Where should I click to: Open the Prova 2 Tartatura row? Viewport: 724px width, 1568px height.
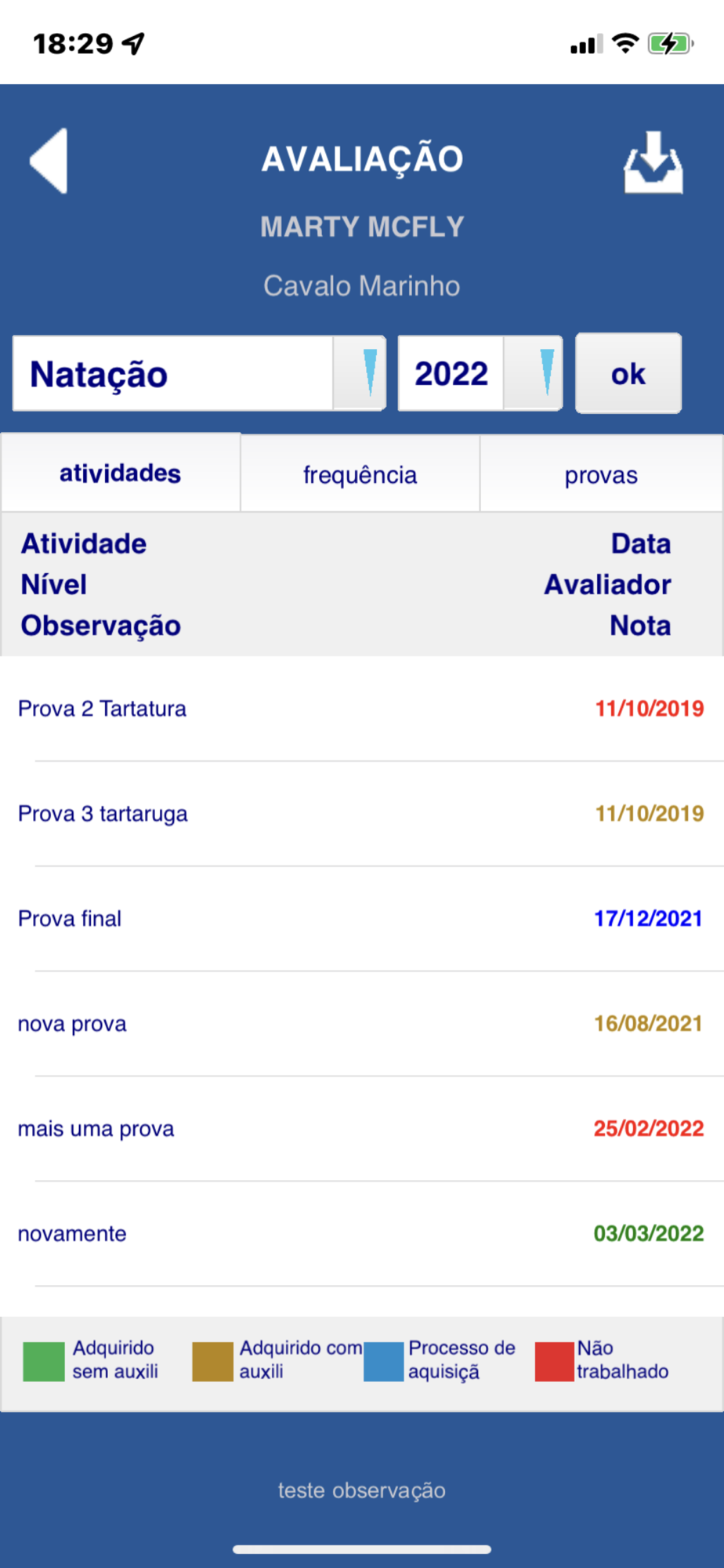tap(360, 709)
